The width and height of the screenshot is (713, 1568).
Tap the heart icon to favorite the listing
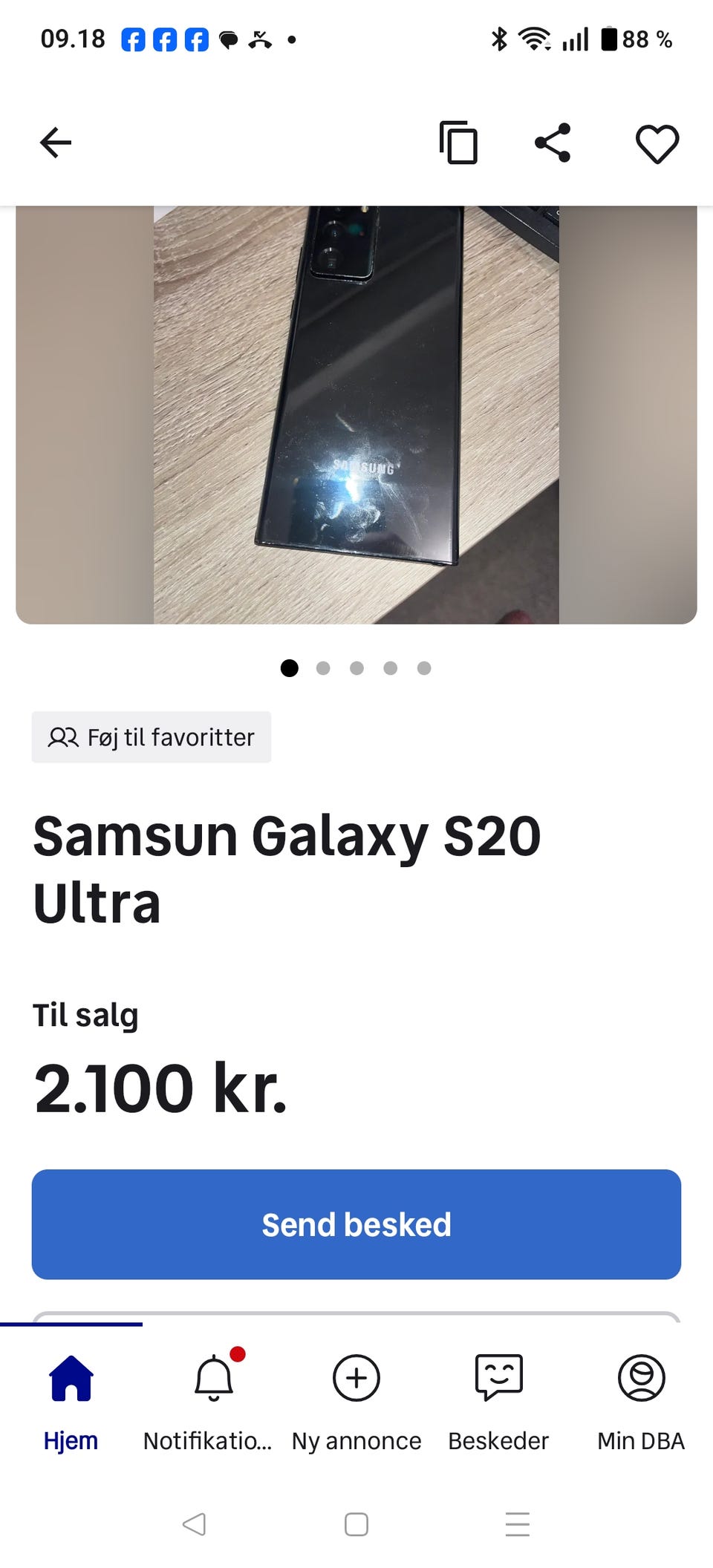point(657,143)
